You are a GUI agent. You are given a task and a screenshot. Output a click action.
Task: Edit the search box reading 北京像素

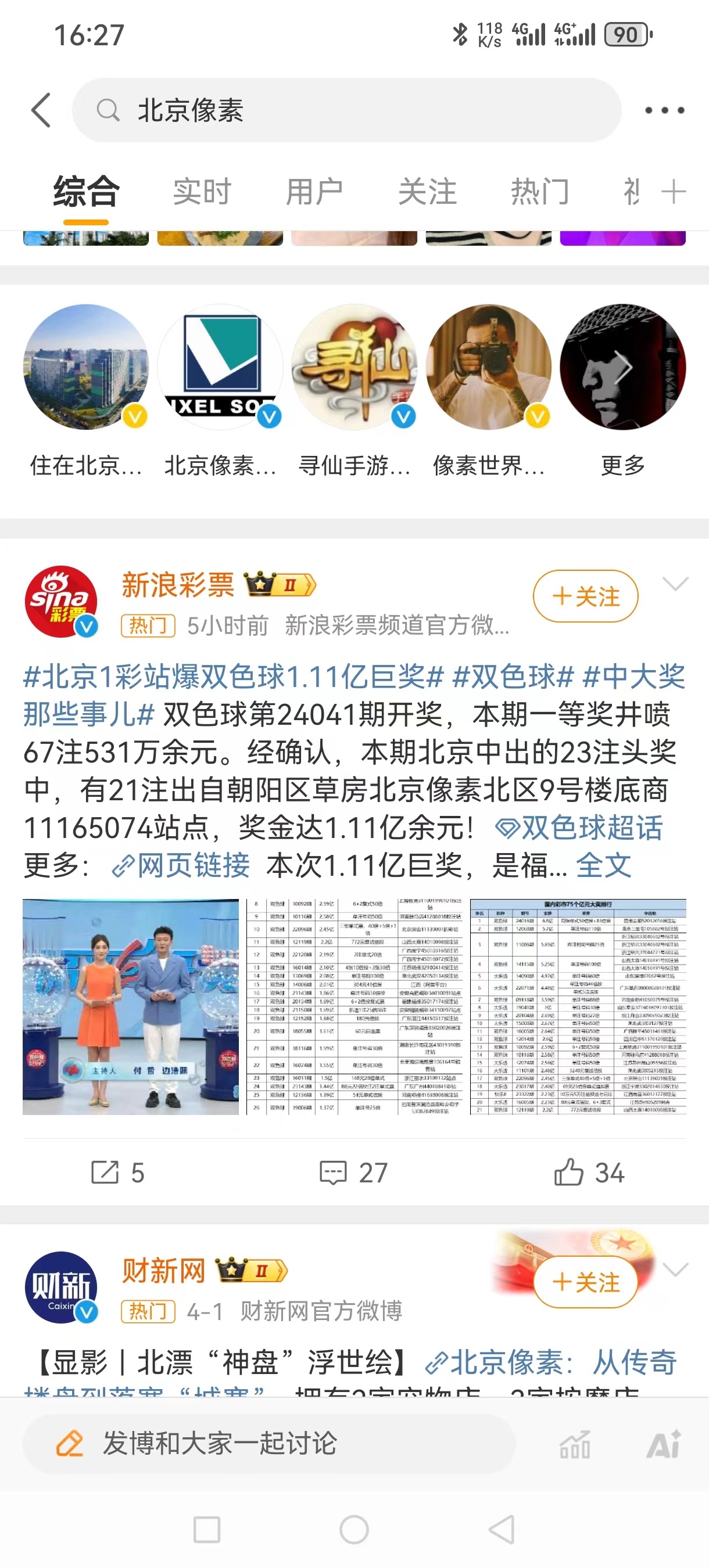pos(347,110)
